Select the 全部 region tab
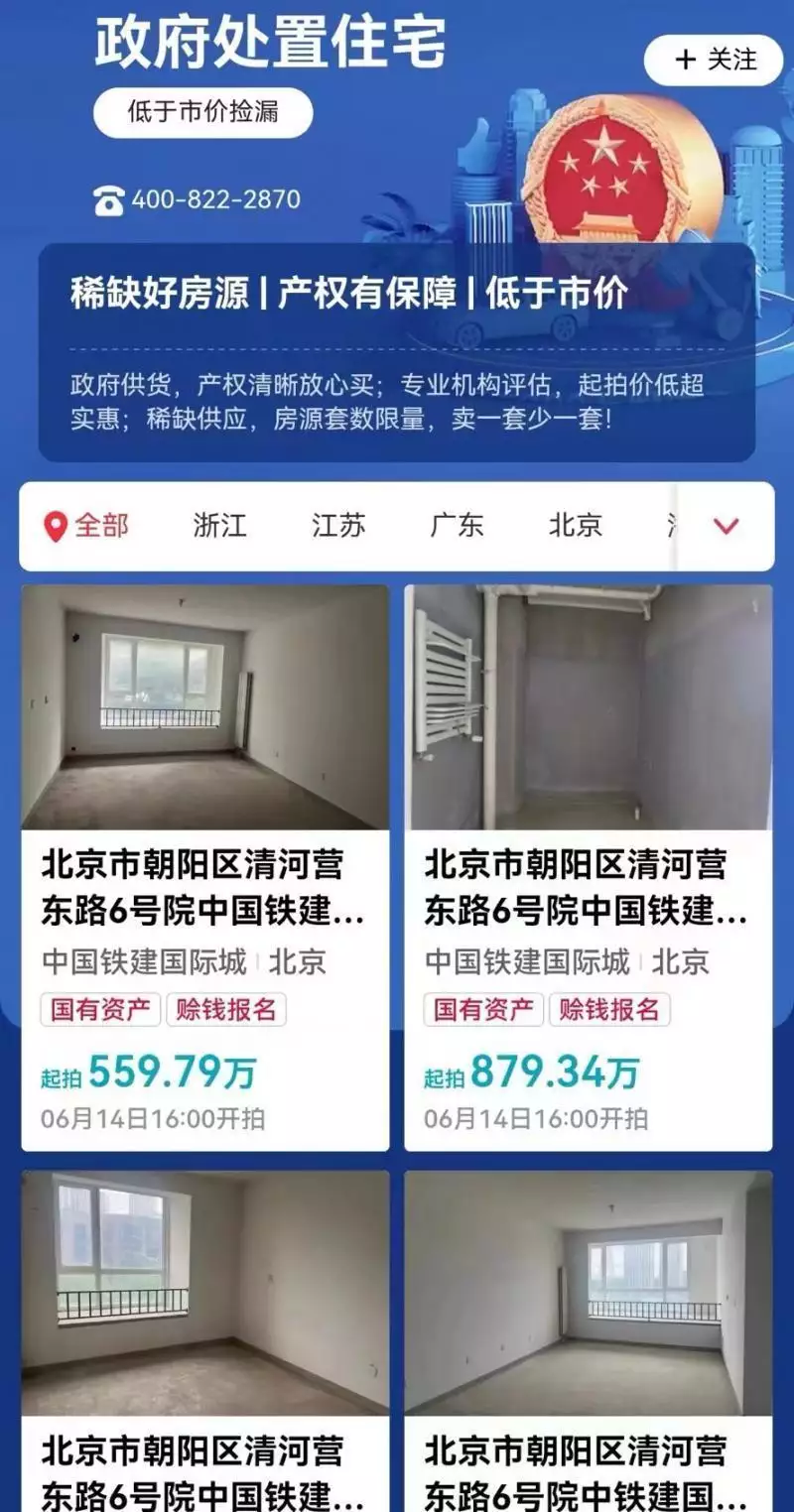 point(87,526)
